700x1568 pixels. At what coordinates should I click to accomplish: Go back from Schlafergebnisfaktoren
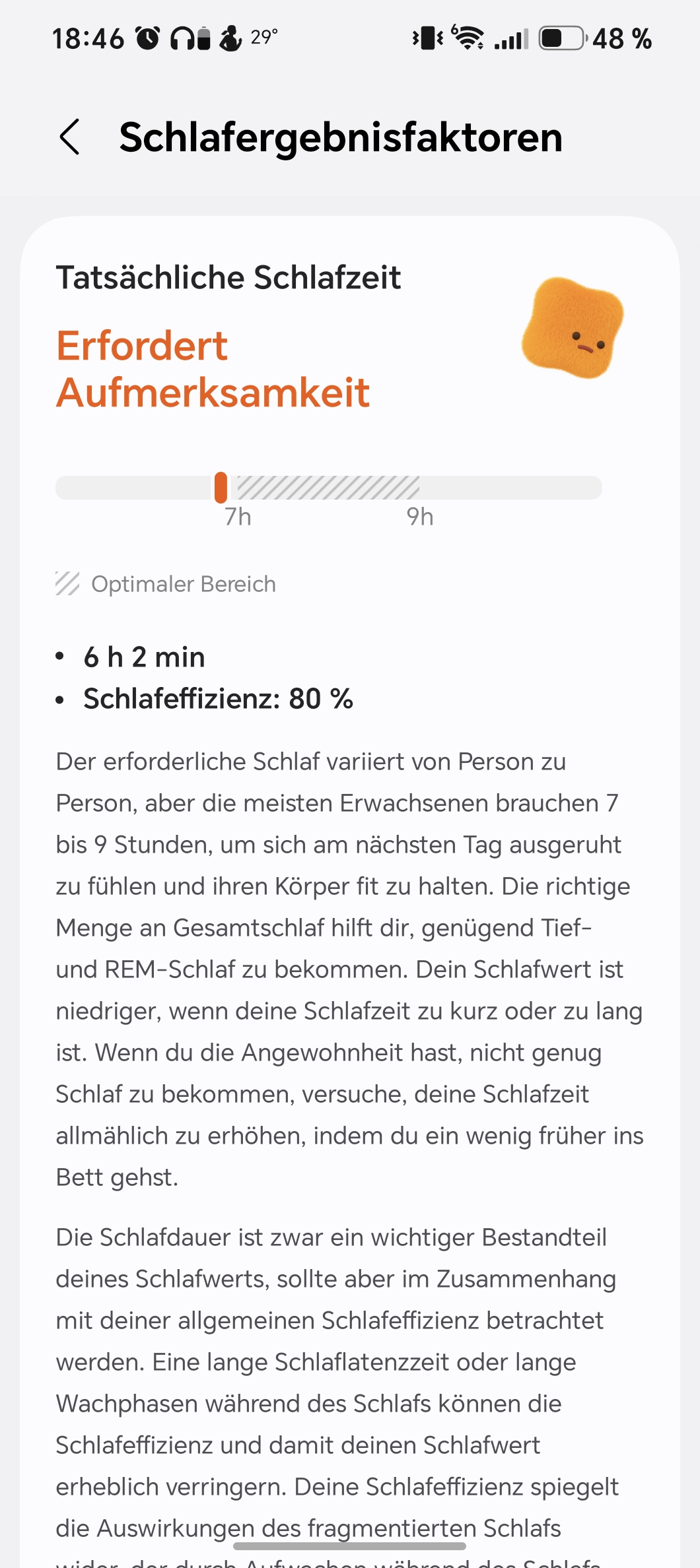(x=69, y=137)
